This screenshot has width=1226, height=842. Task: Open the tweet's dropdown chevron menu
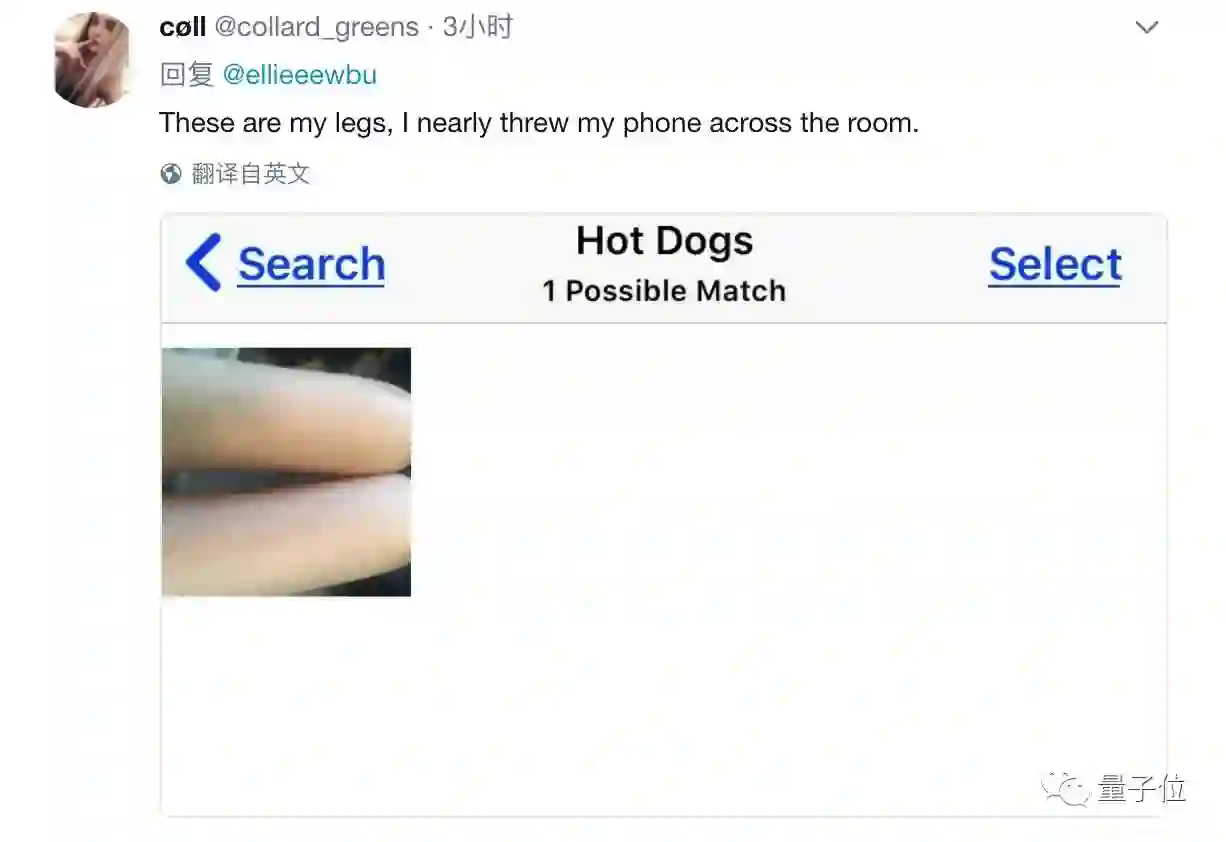[x=1146, y=28]
